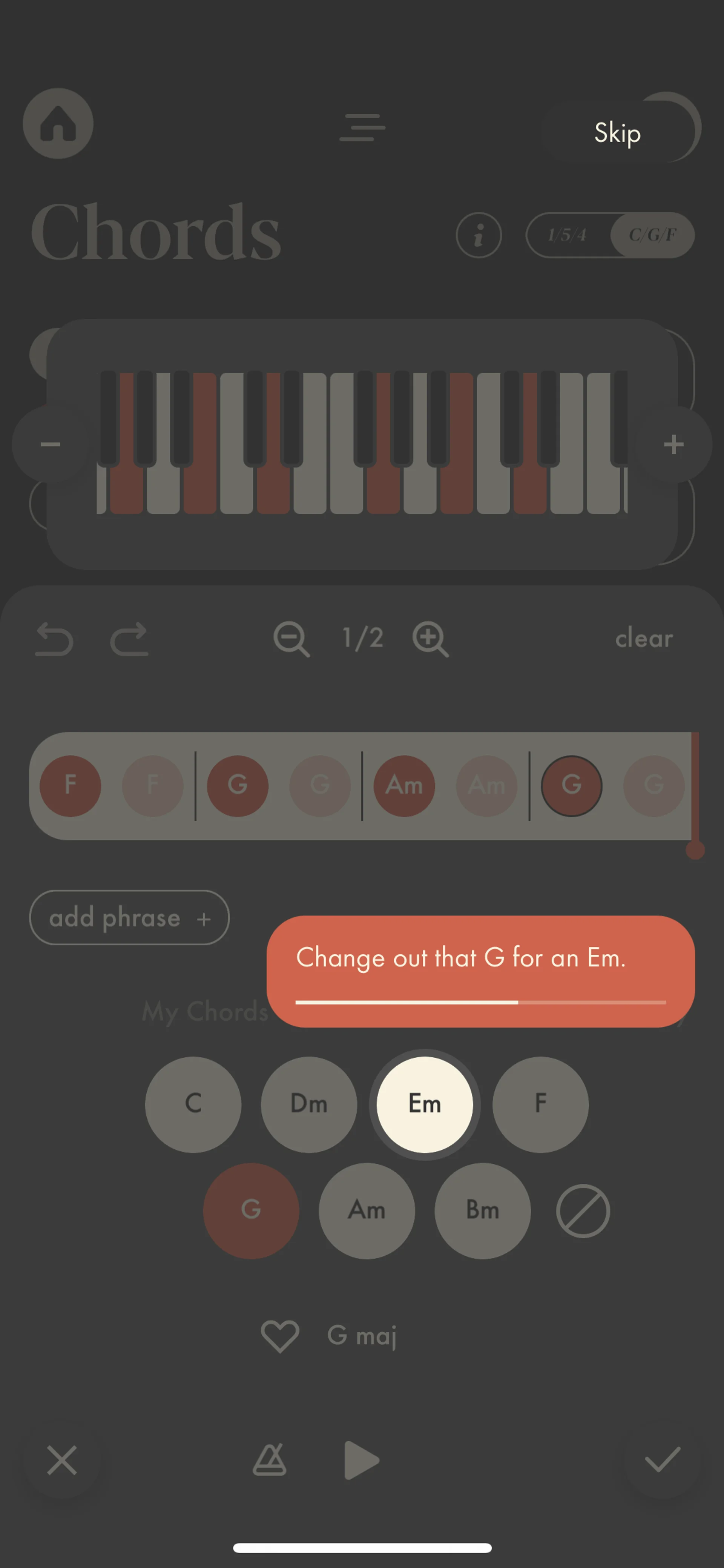Select the Em chord
This screenshot has height=1568, width=724.
coord(424,1104)
